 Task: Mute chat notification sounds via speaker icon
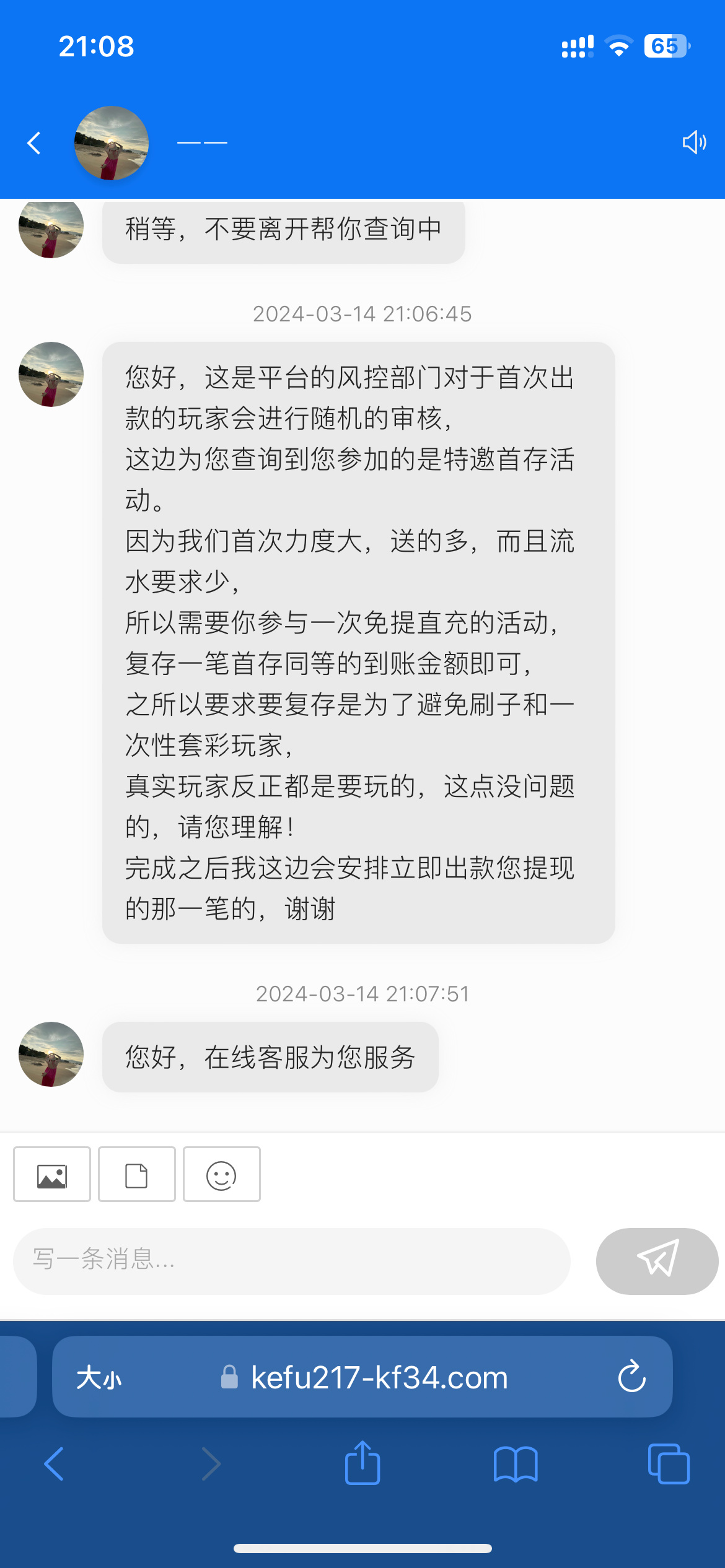point(694,142)
